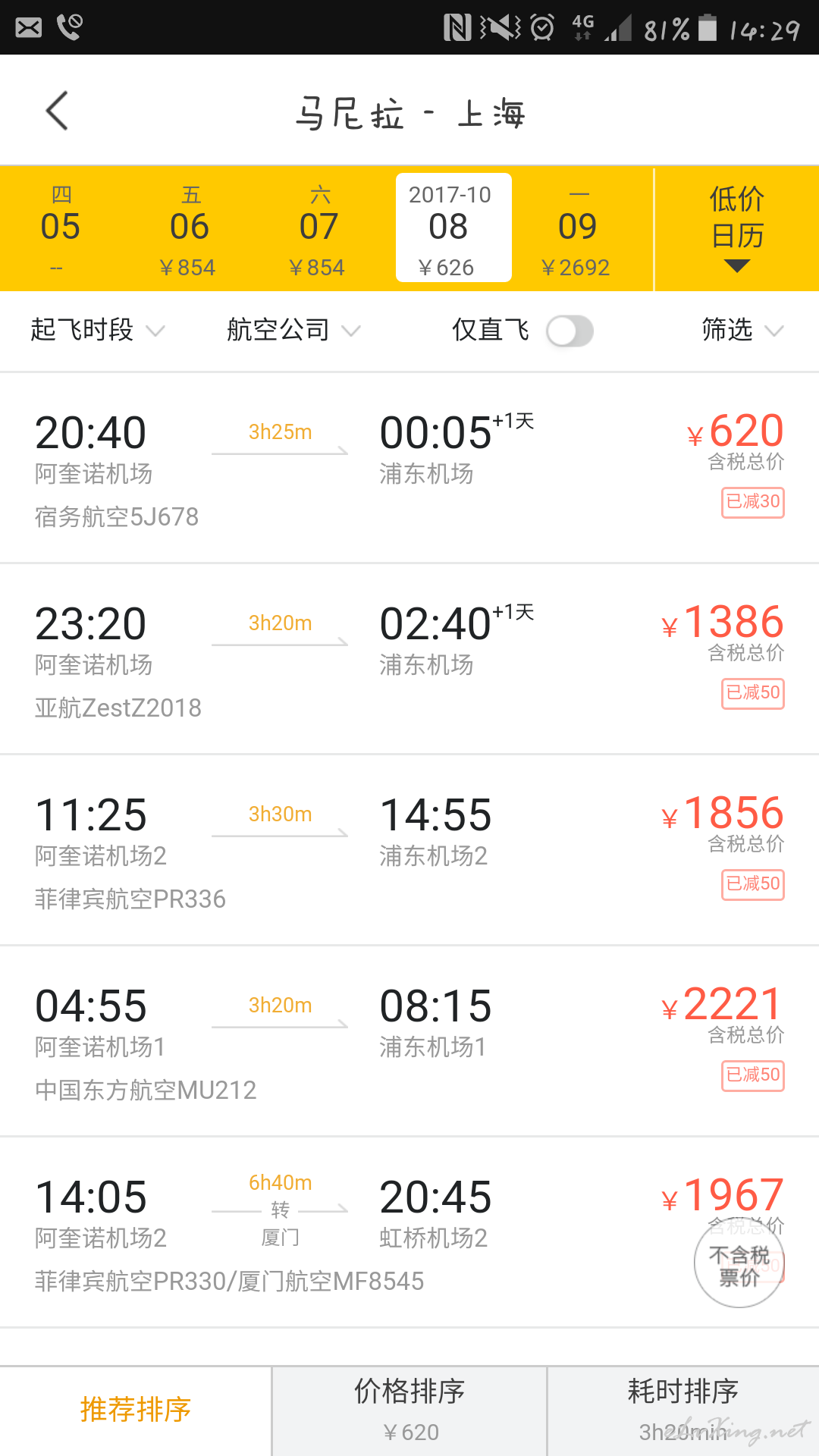Expand the 航空公司 airline filter
The height and width of the screenshot is (1456, 819).
[293, 330]
